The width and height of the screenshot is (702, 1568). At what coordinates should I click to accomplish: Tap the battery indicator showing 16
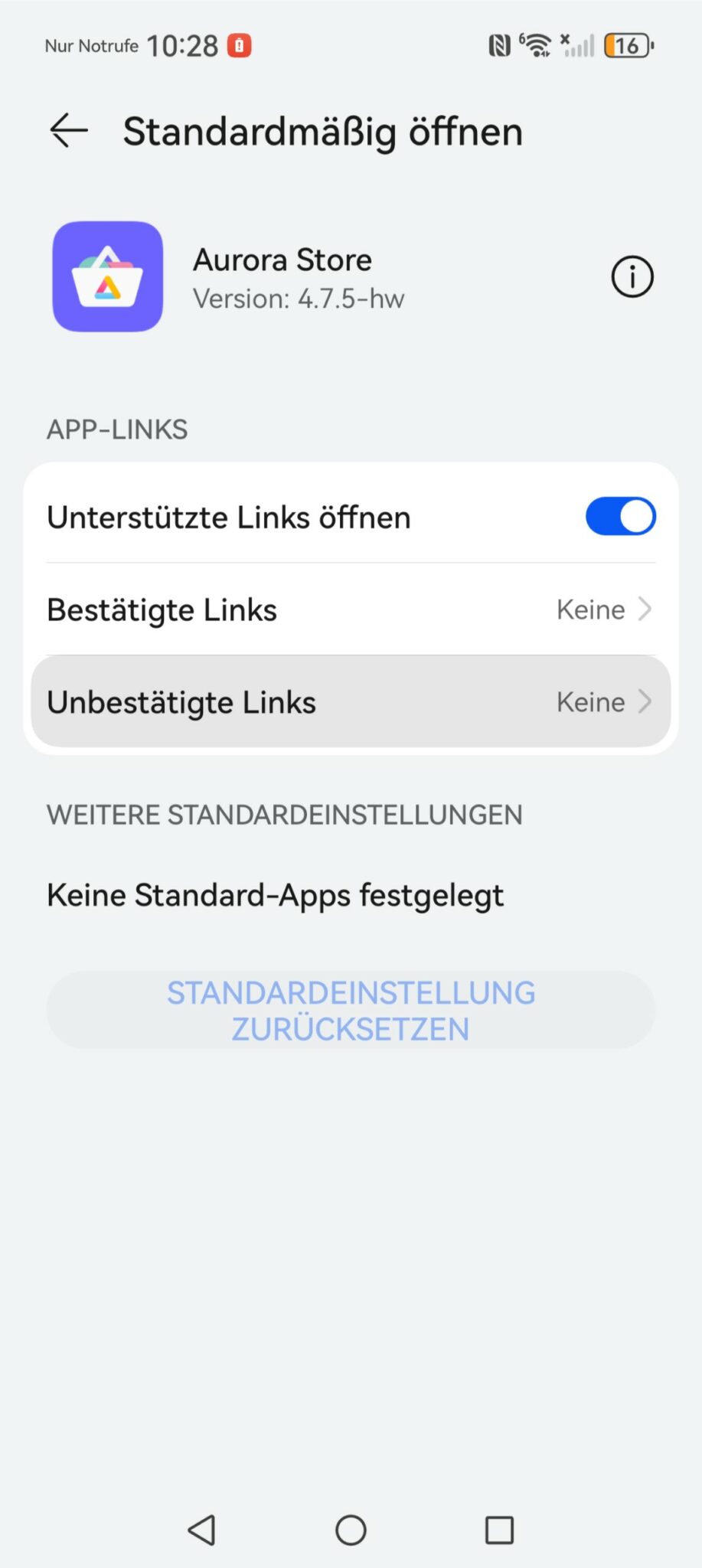(628, 47)
